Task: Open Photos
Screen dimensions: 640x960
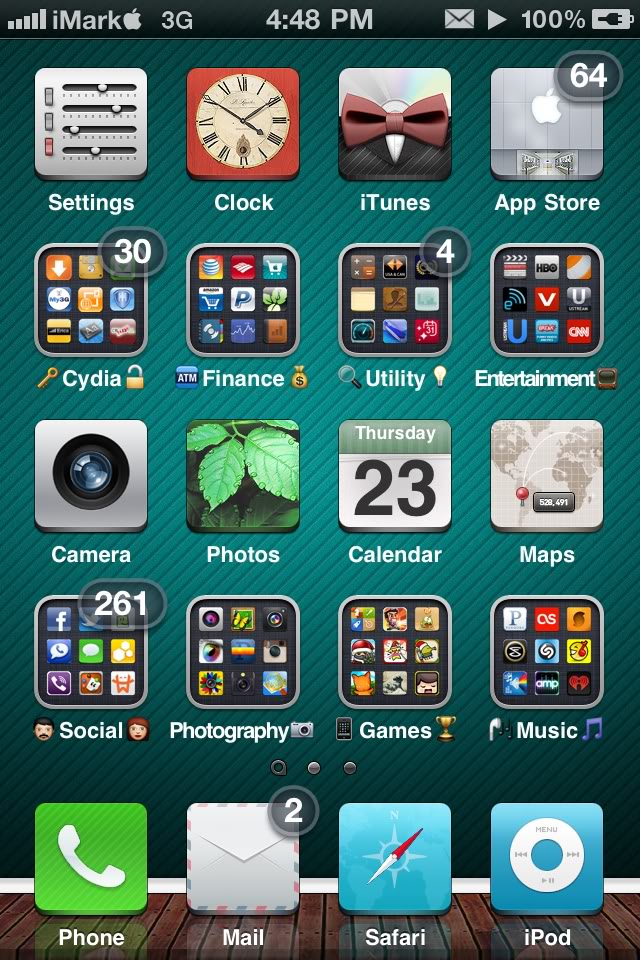Action: (243, 476)
